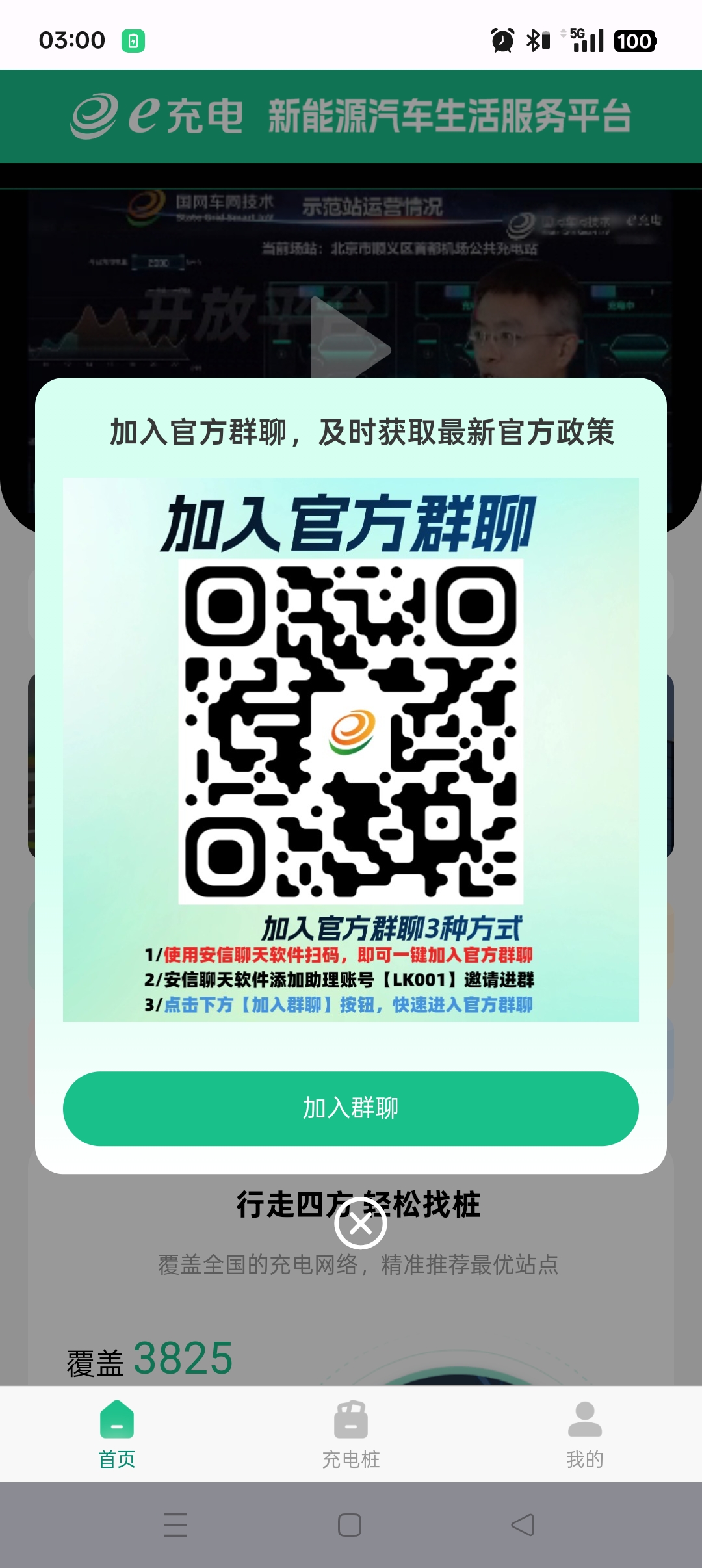Go to the 首页 tab
Viewport: 702px width, 1568px height.
click(x=117, y=1434)
